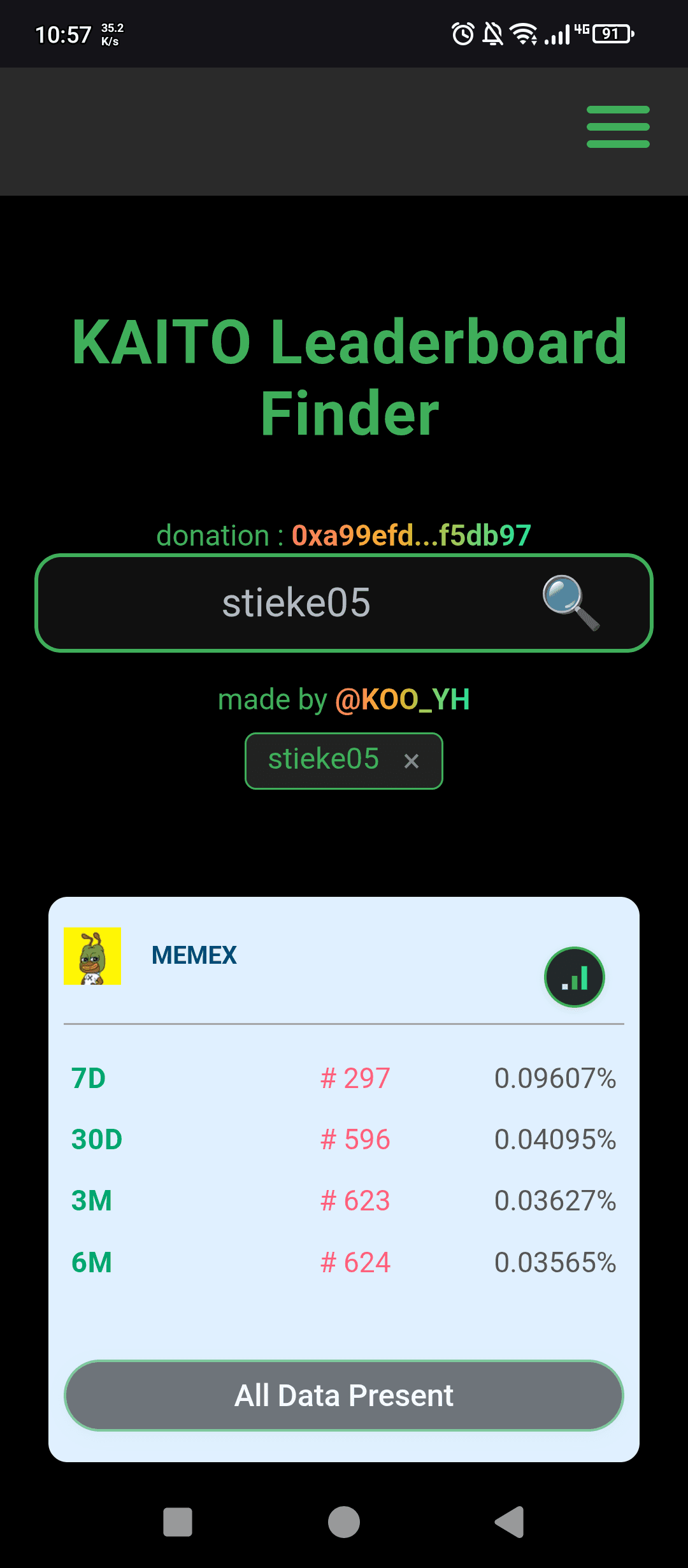The width and height of the screenshot is (688, 1568).
Task: Open the green hamburger menu
Action: (x=617, y=127)
